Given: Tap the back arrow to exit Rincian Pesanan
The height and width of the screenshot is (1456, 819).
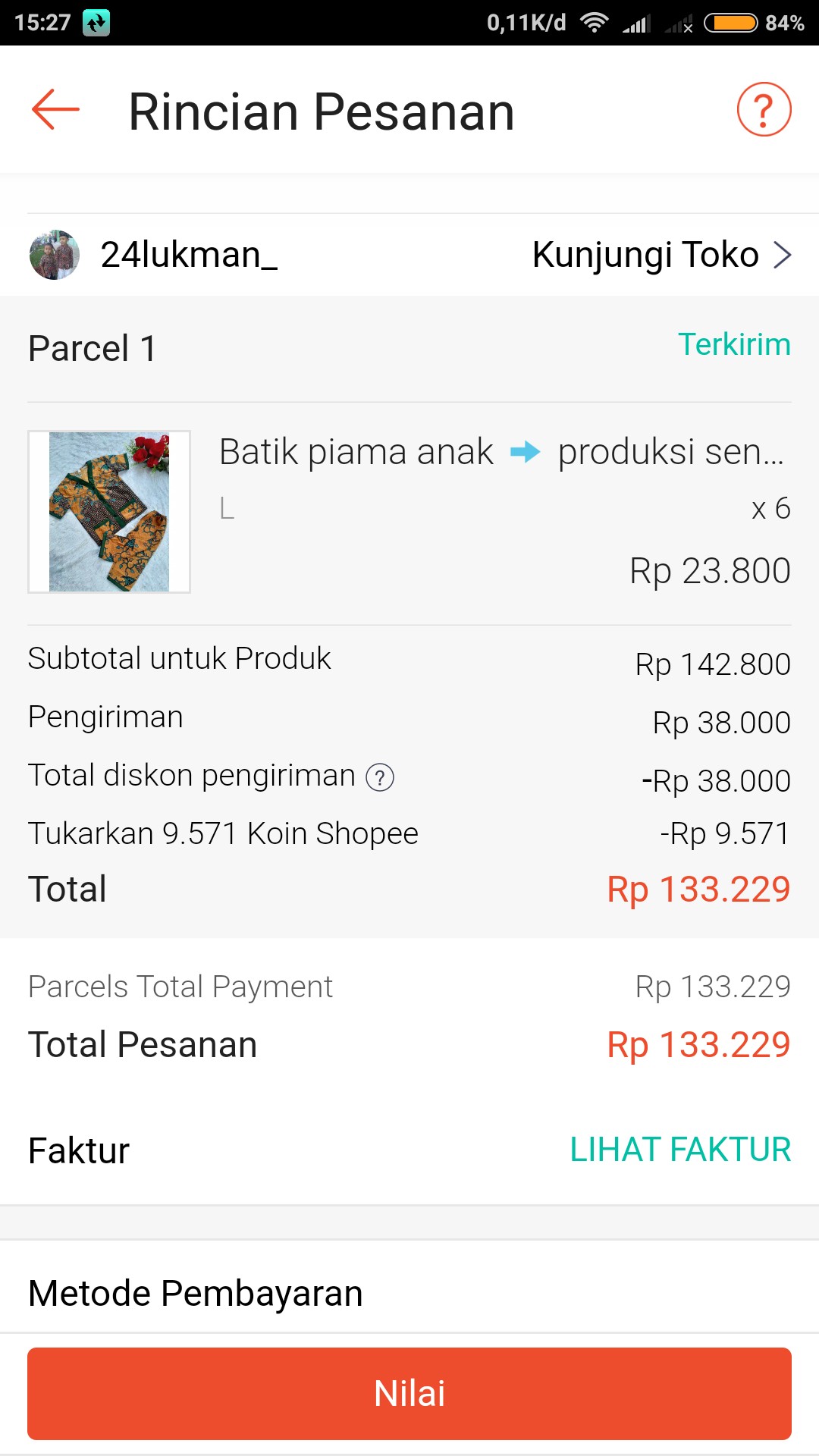Looking at the screenshot, I should (55, 110).
